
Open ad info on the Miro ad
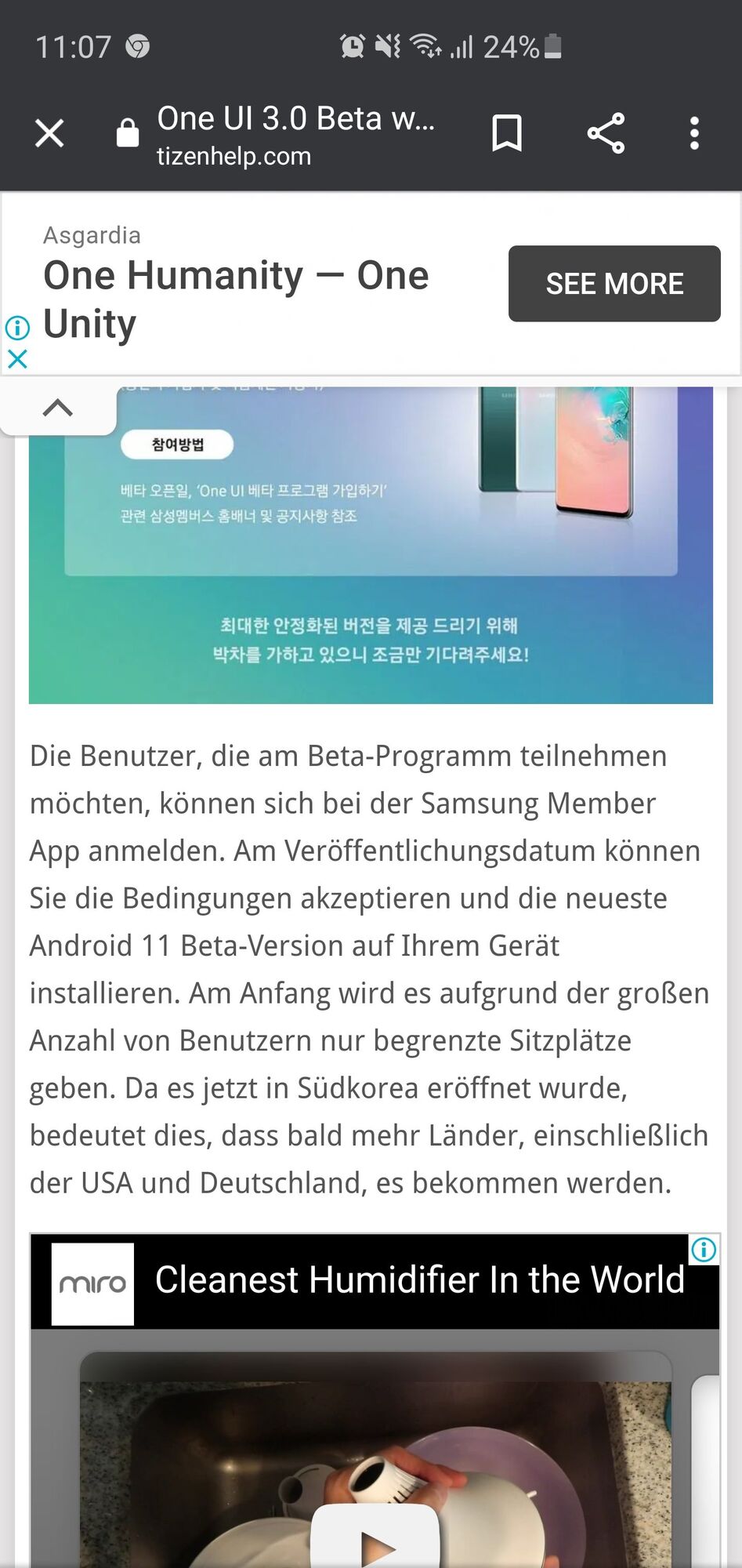pos(704,1249)
